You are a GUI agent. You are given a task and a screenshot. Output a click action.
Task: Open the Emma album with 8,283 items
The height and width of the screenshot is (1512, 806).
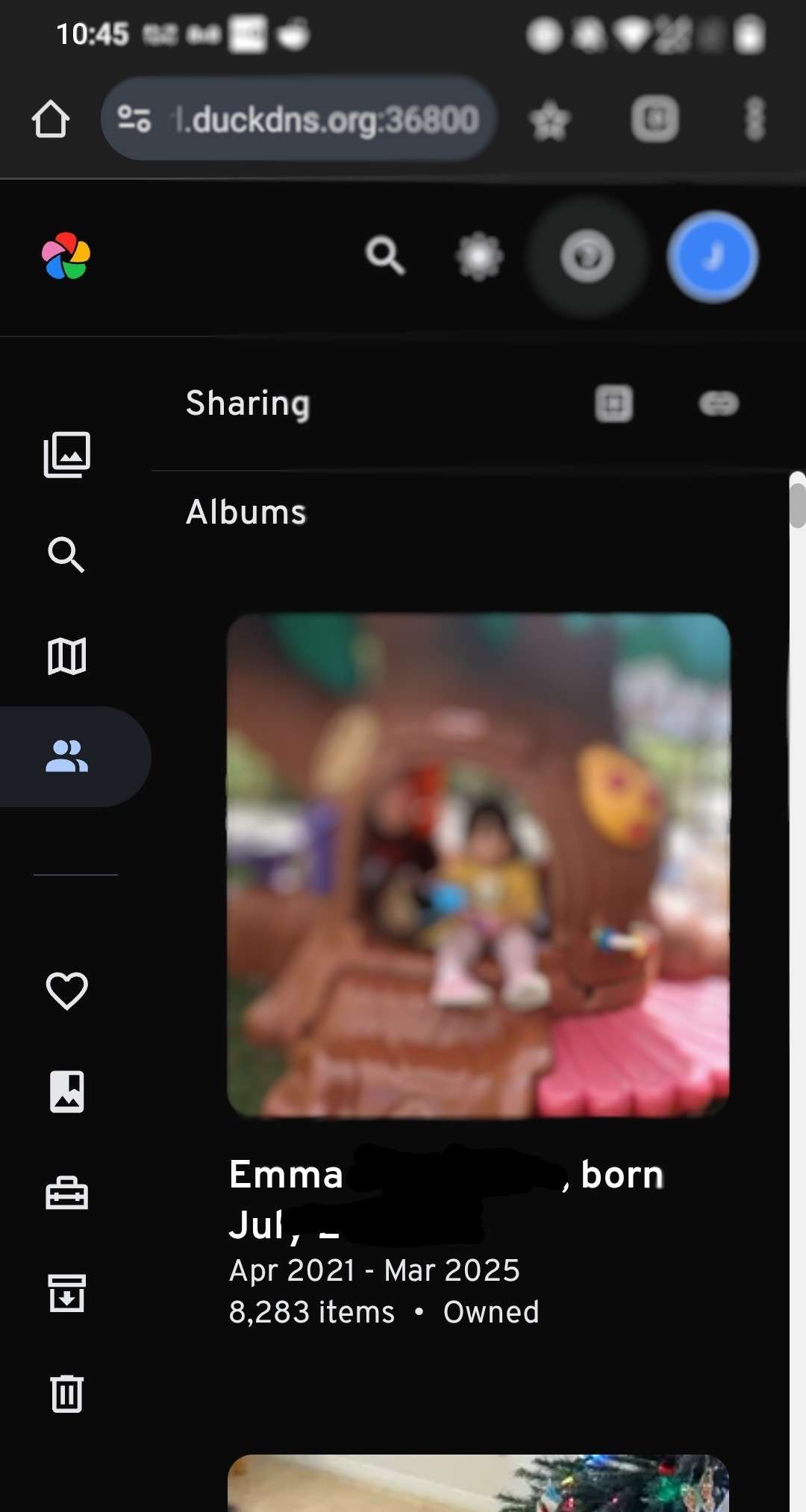tap(478, 865)
